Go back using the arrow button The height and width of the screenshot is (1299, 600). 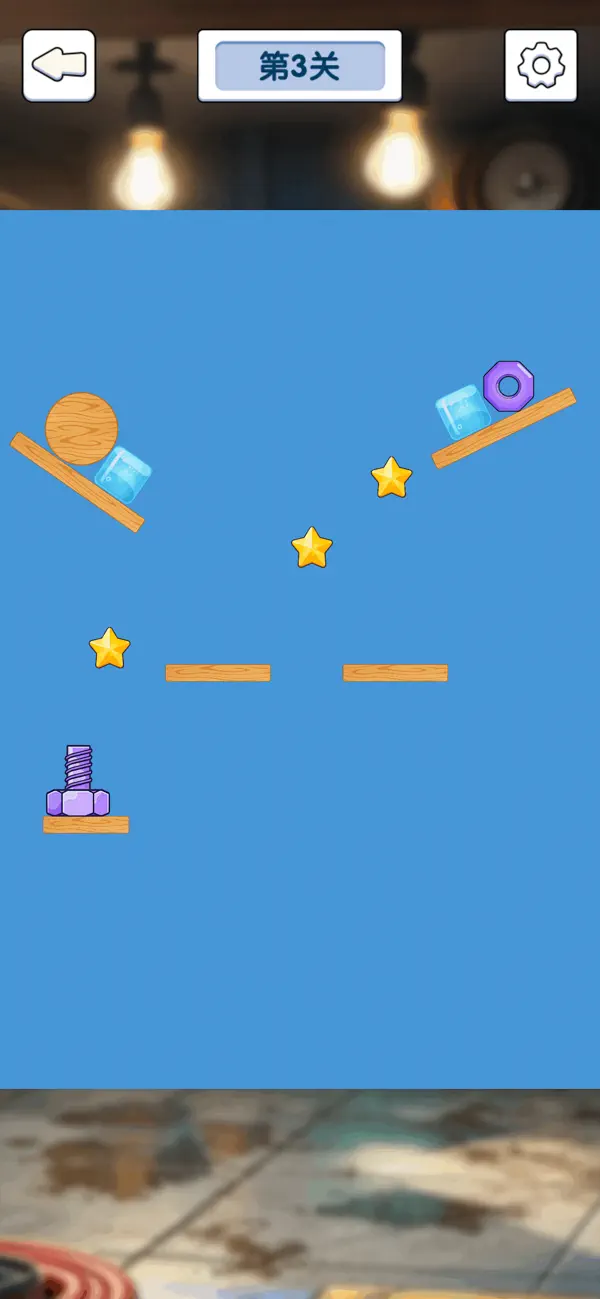59,66
